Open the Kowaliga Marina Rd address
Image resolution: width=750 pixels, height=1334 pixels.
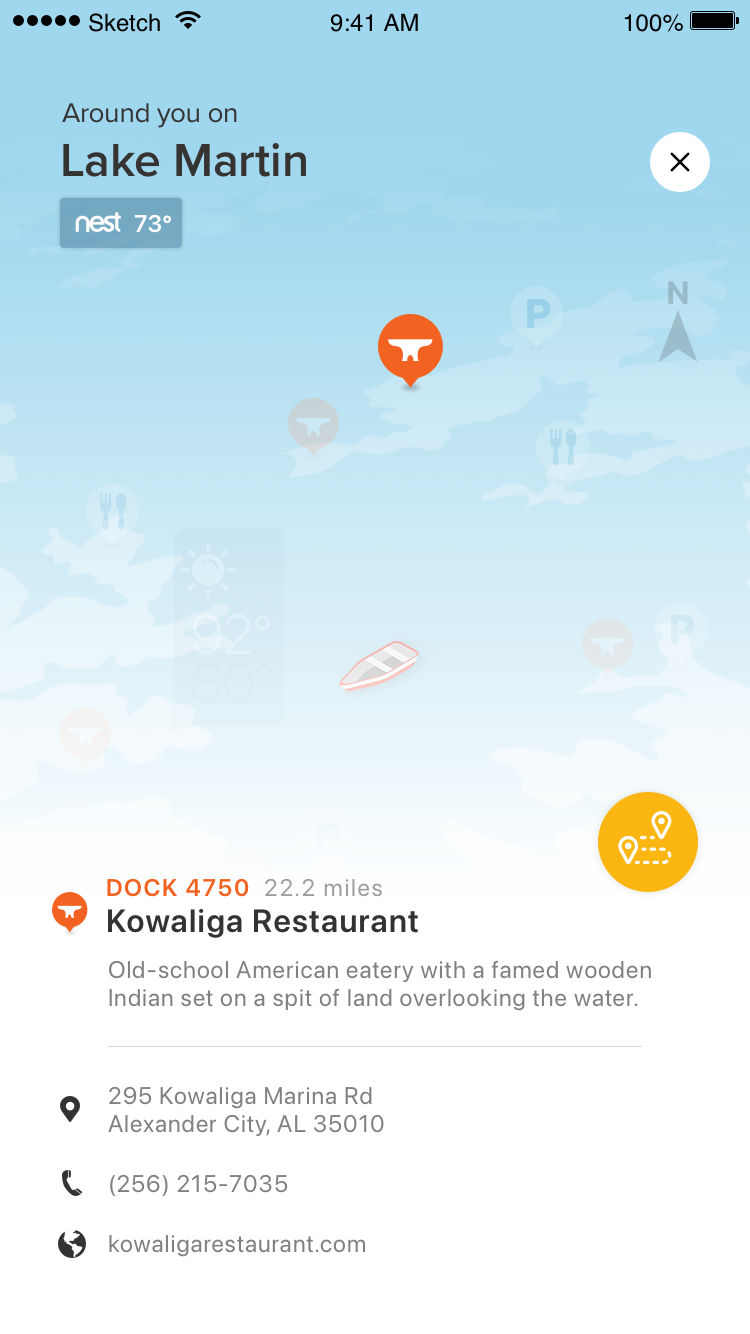pyautogui.click(x=245, y=1110)
